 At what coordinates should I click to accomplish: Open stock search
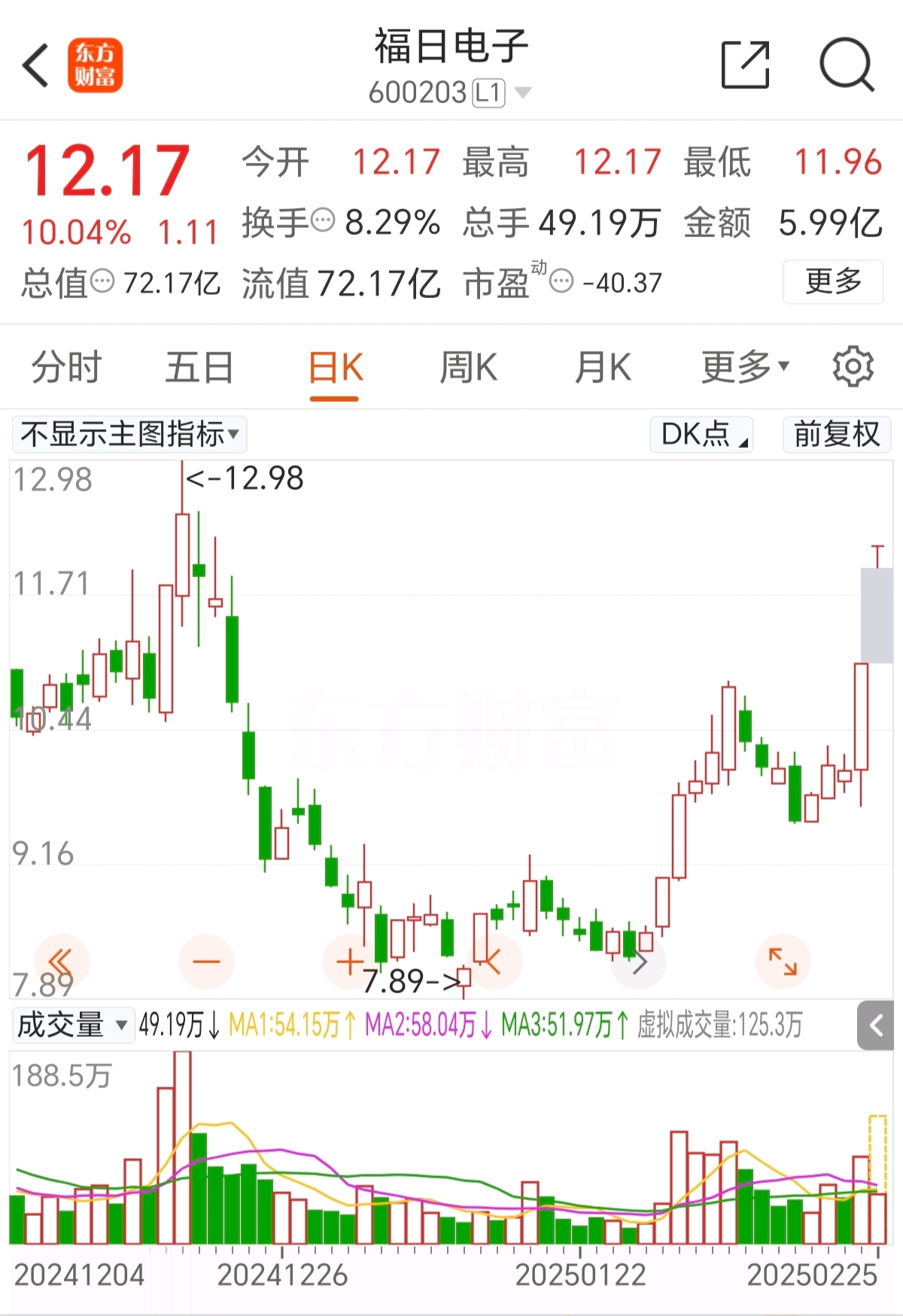[847, 65]
